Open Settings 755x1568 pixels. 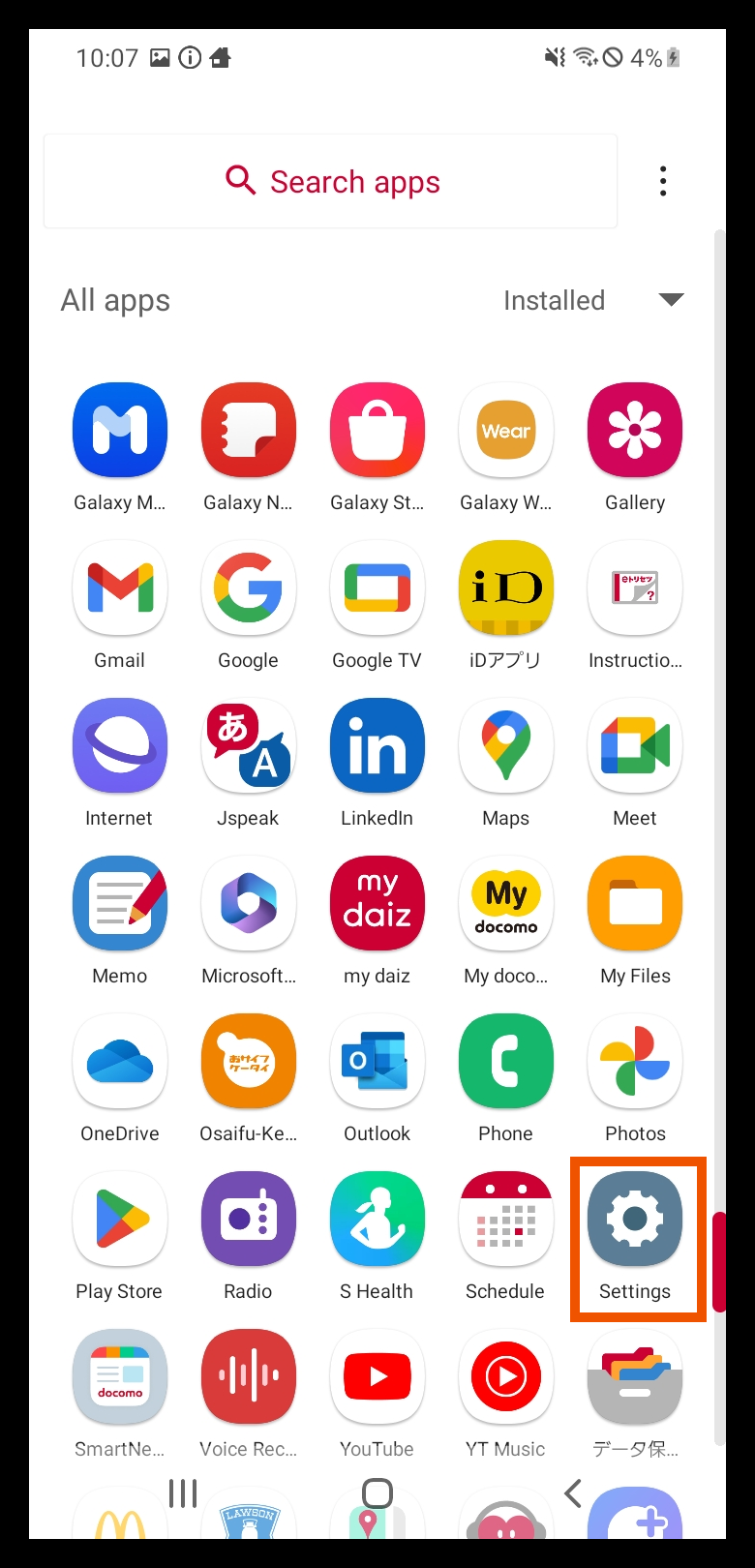(635, 1220)
